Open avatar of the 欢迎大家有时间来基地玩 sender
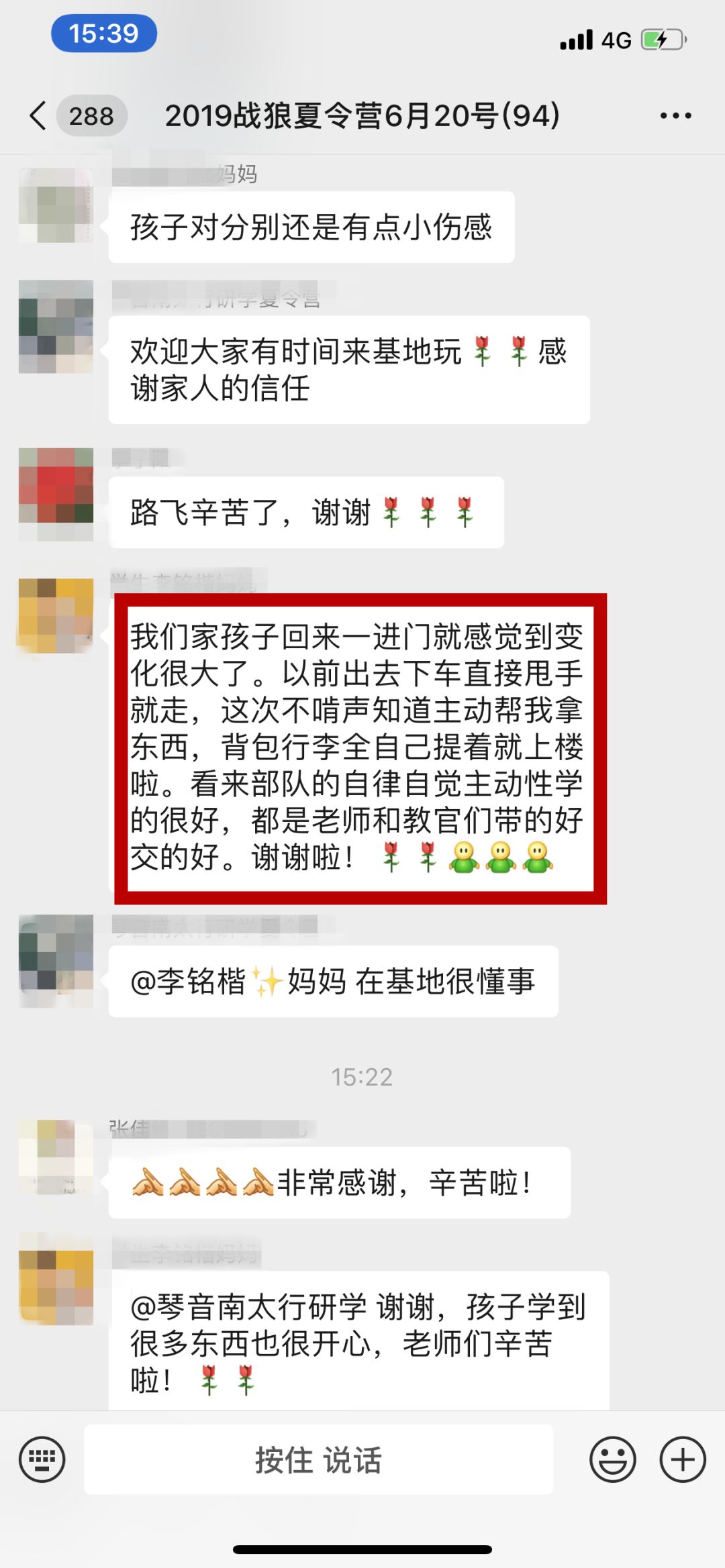 pos(56,326)
